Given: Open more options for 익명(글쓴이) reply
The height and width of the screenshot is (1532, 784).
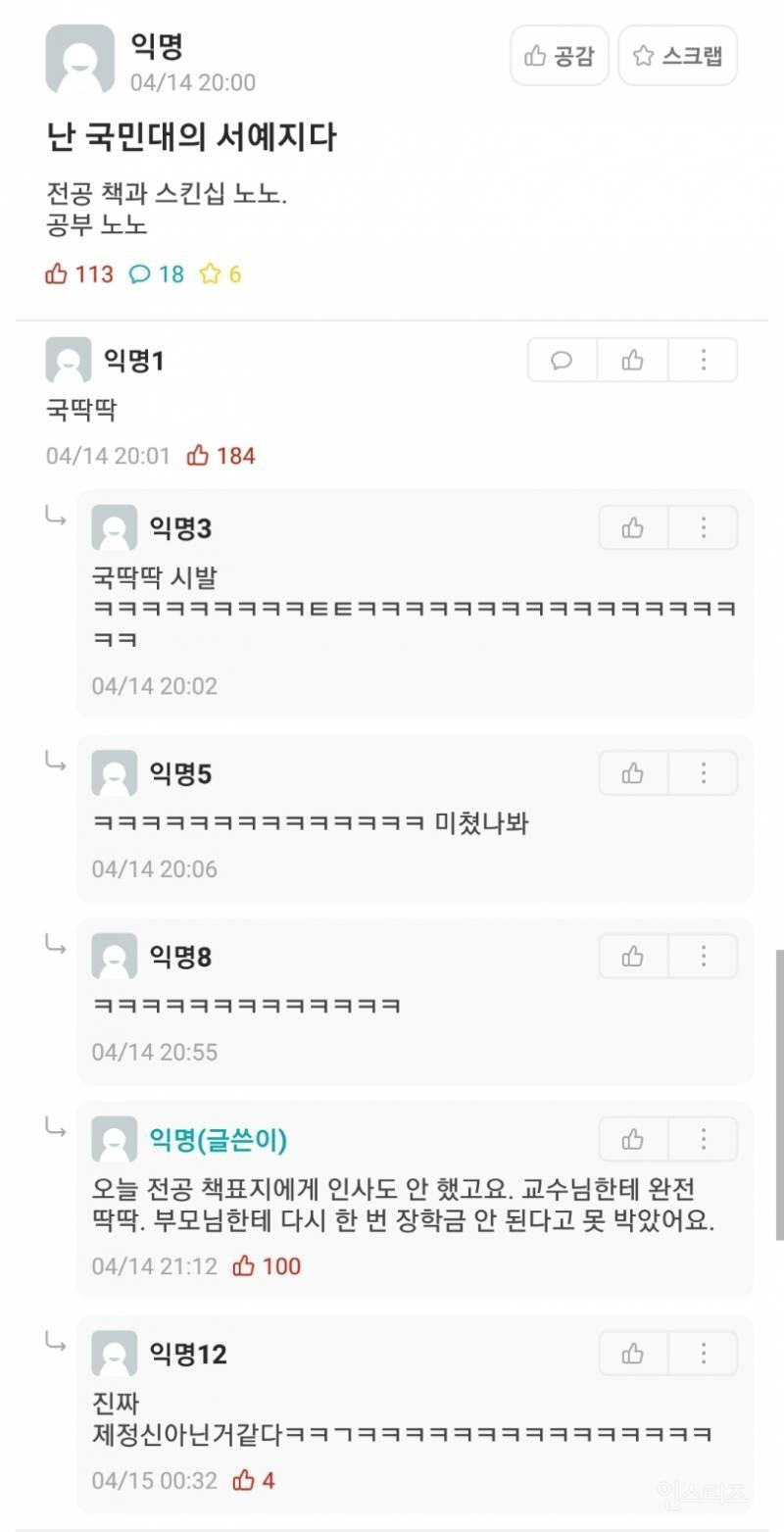Looking at the screenshot, I should click(703, 1140).
